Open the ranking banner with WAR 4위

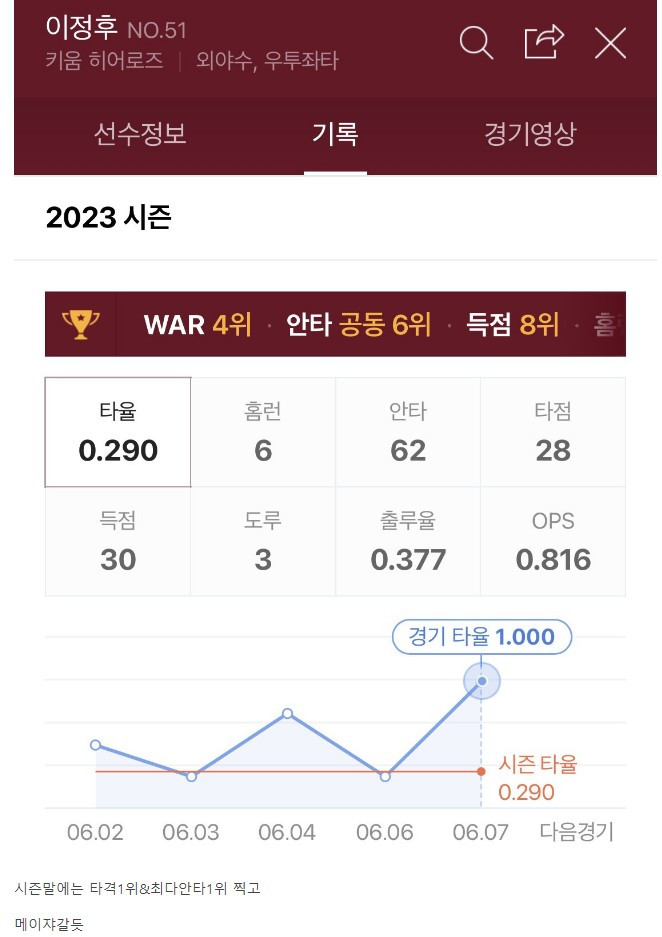[335, 324]
